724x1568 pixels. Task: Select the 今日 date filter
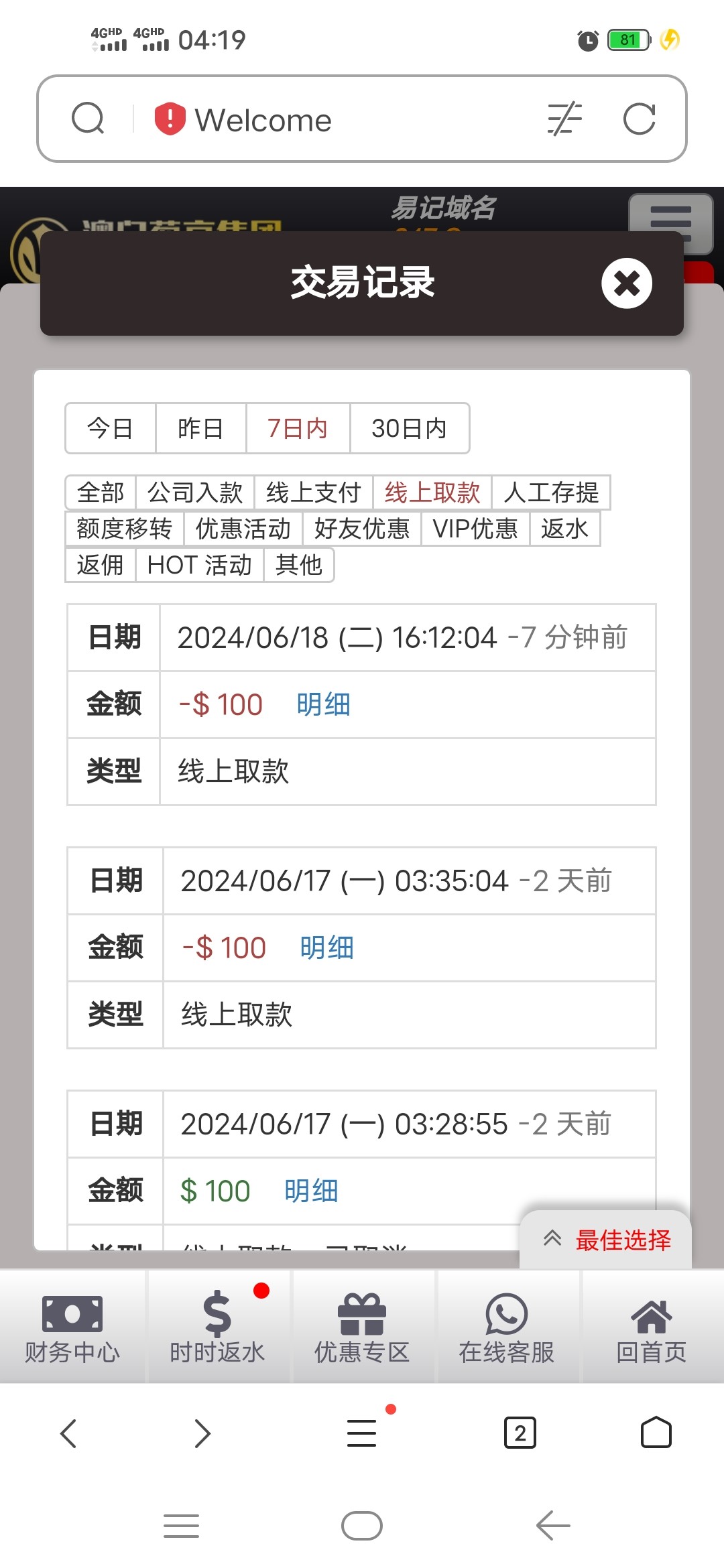[111, 428]
